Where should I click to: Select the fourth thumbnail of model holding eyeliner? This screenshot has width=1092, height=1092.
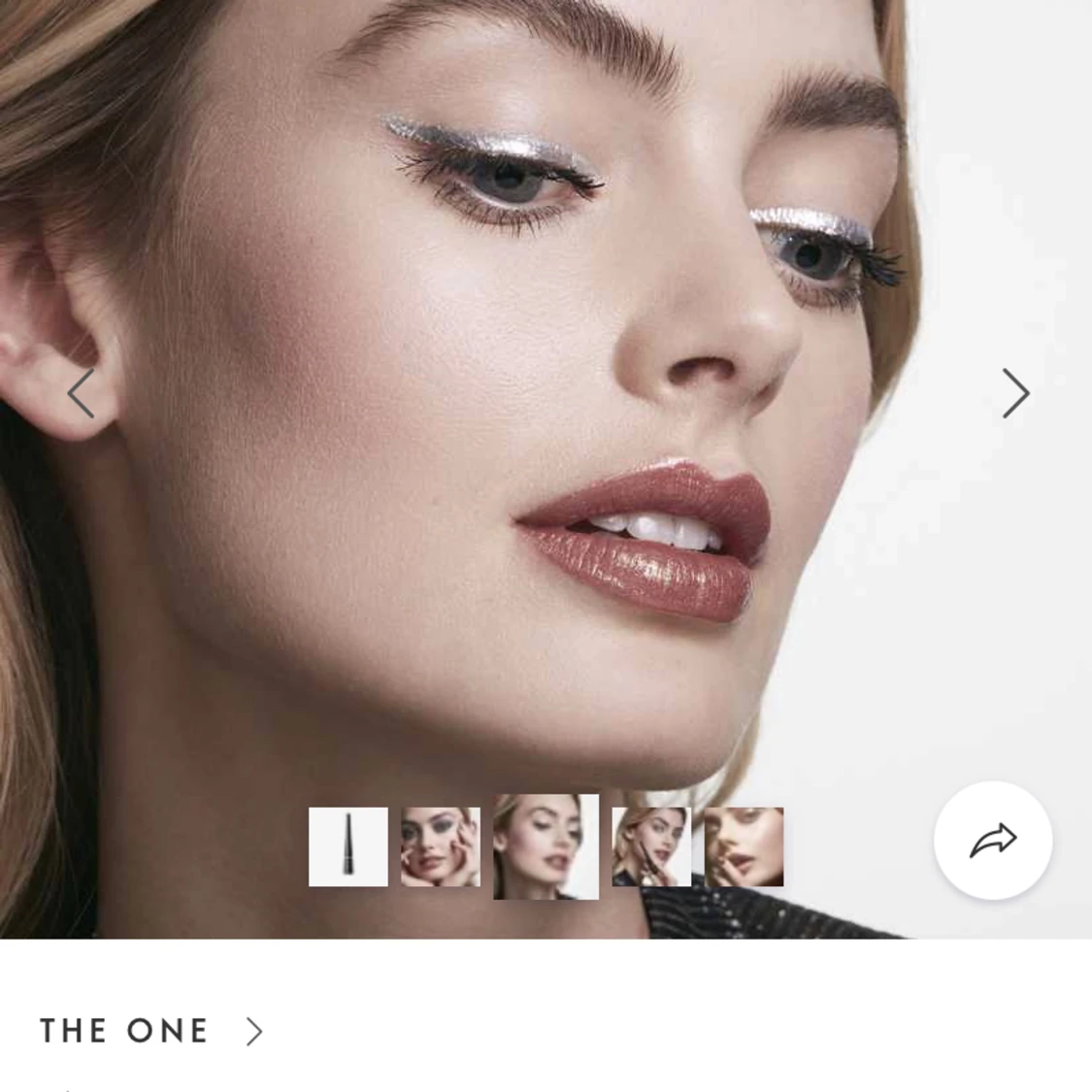651,846
